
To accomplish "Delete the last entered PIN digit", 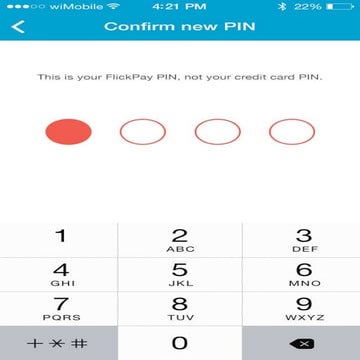I will [x=301, y=343].
